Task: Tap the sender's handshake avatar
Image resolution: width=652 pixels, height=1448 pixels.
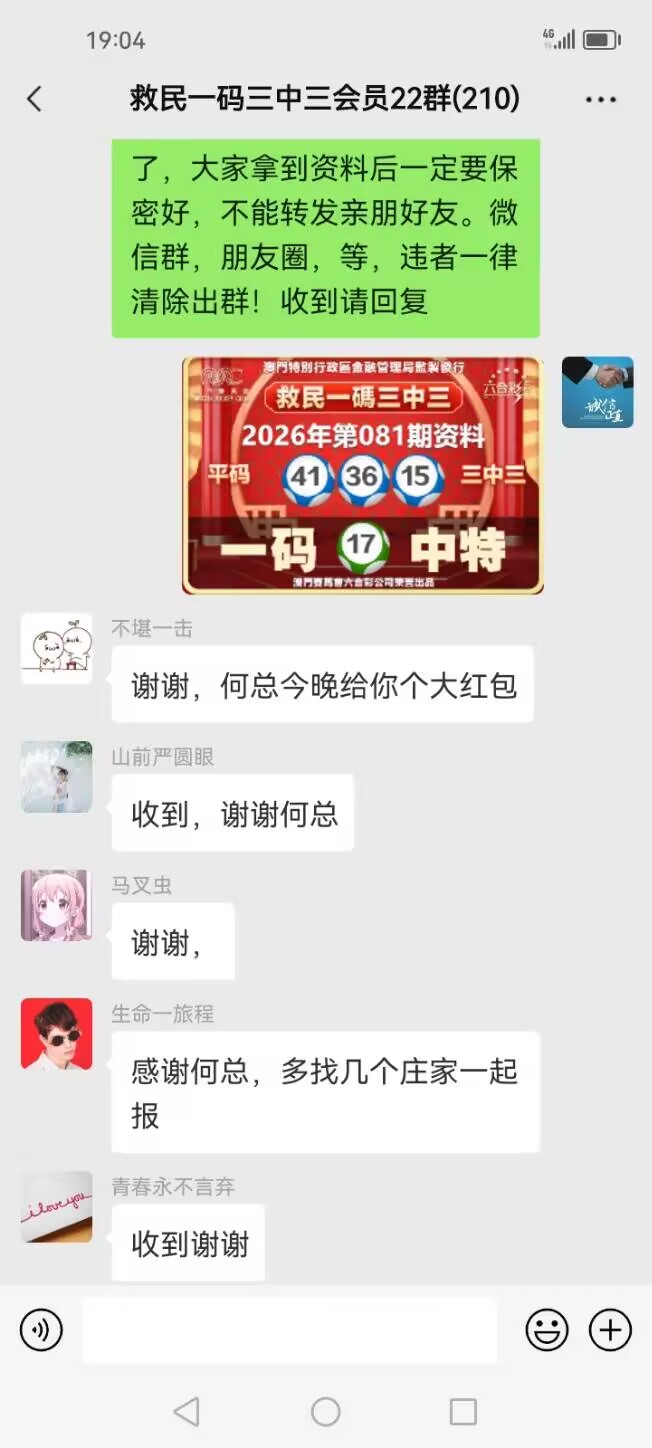Action: pos(597,392)
